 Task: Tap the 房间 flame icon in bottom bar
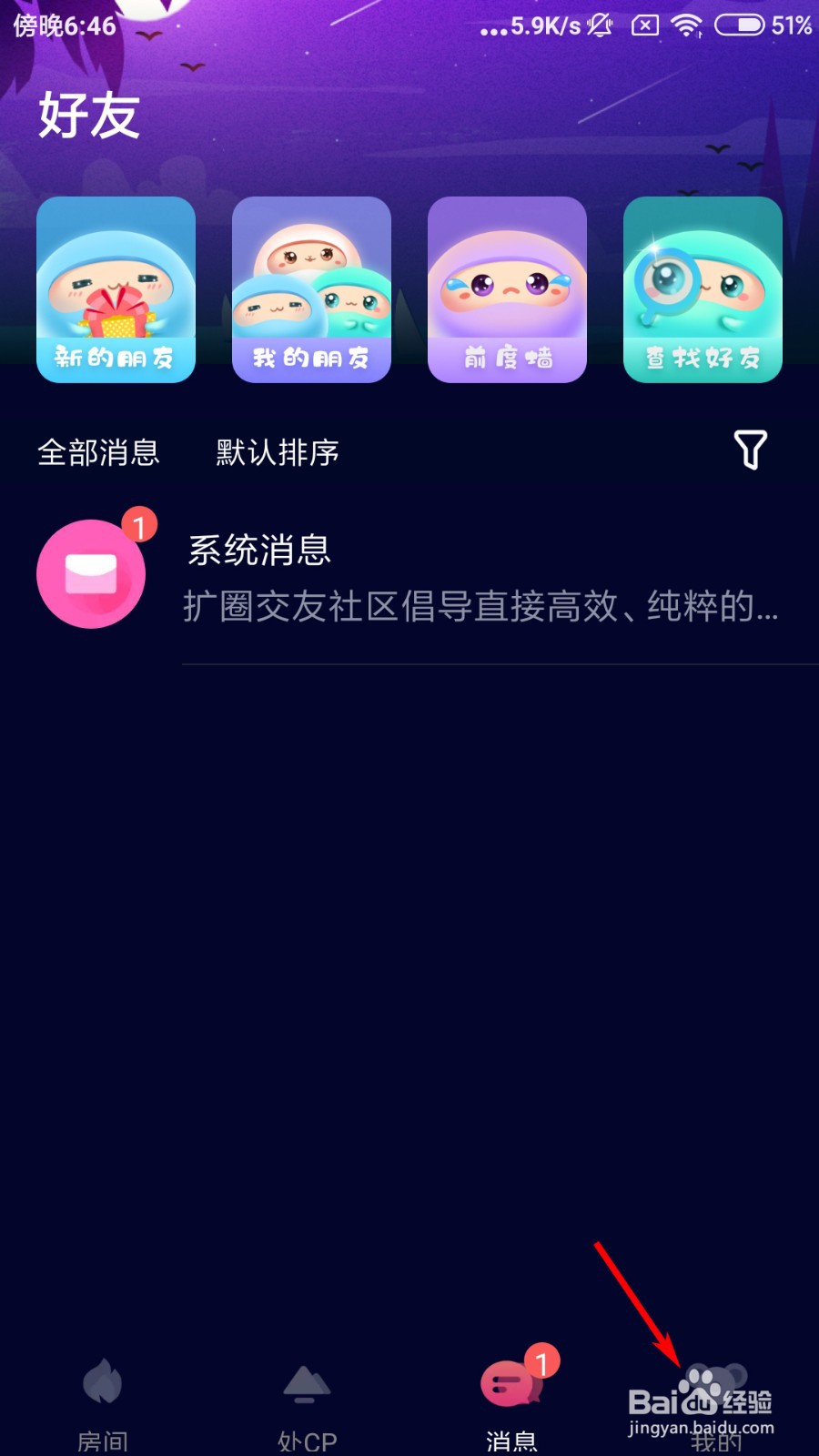click(102, 1381)
